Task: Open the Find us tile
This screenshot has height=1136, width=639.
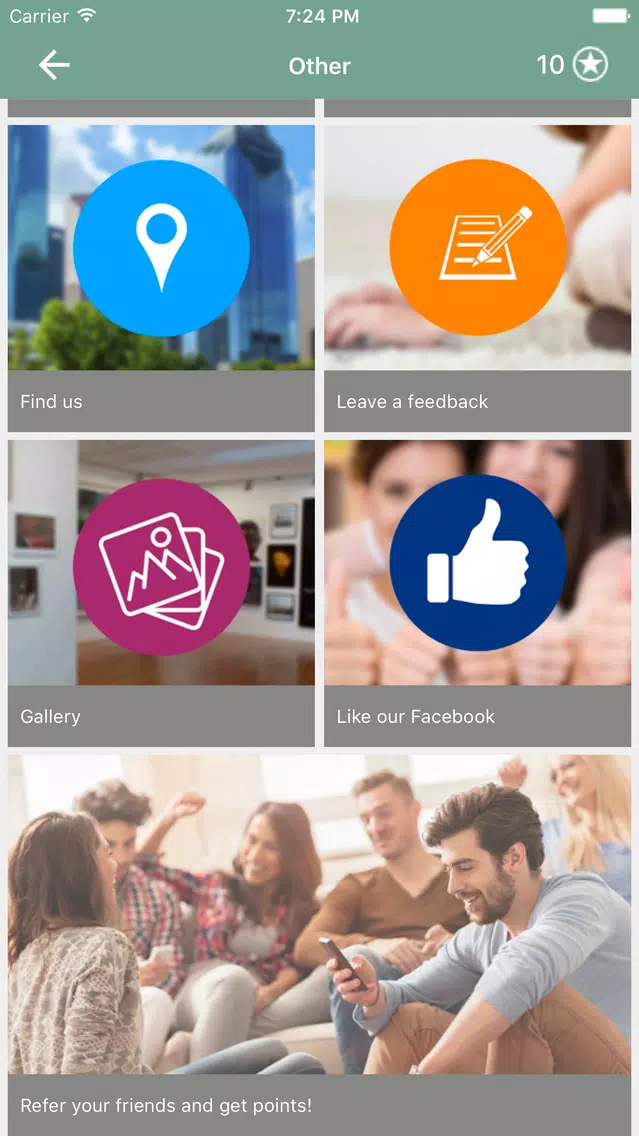Action: pos(162,278)
